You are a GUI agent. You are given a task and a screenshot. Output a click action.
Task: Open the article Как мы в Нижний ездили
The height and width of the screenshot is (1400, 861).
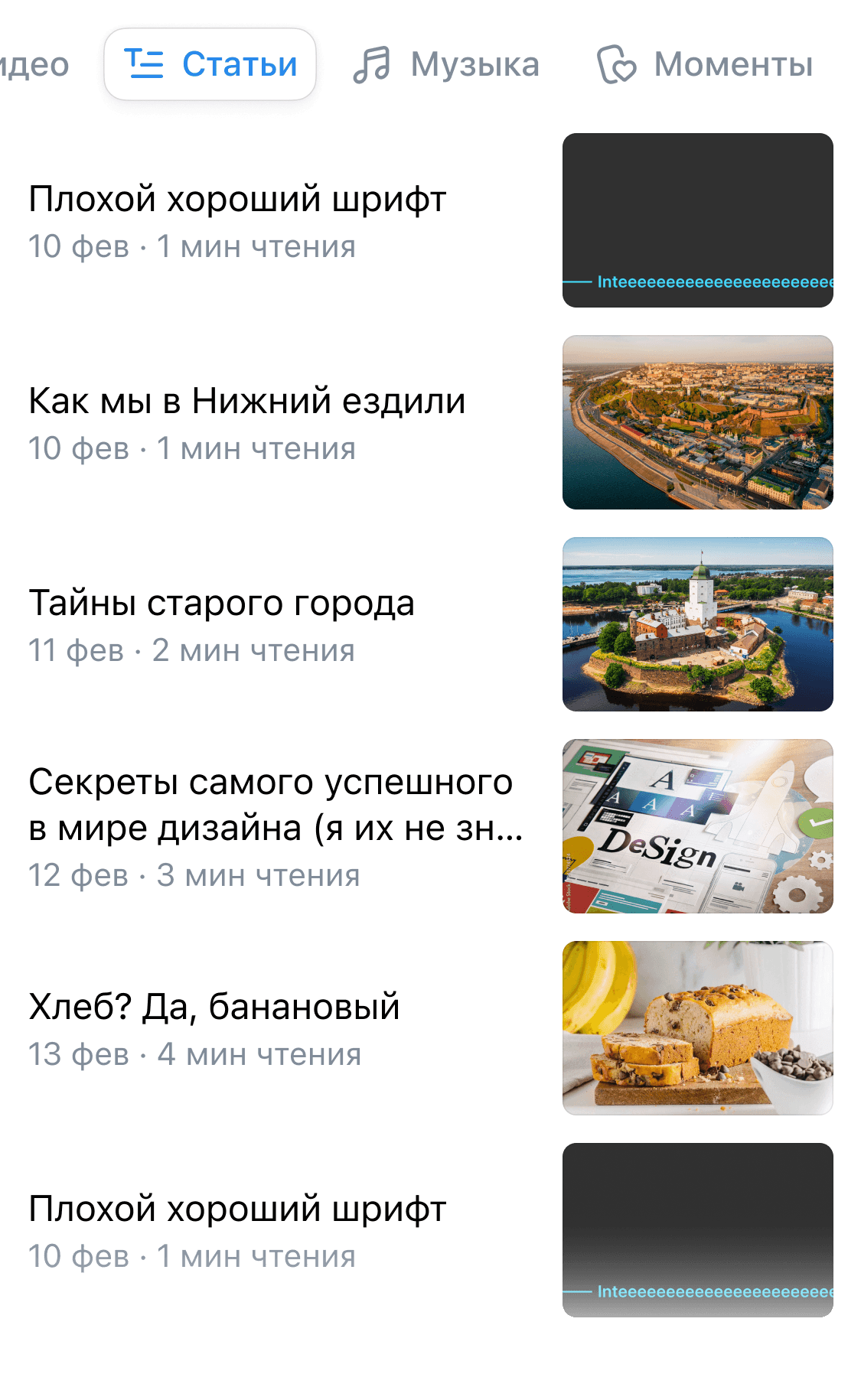[x=247, y=402]
